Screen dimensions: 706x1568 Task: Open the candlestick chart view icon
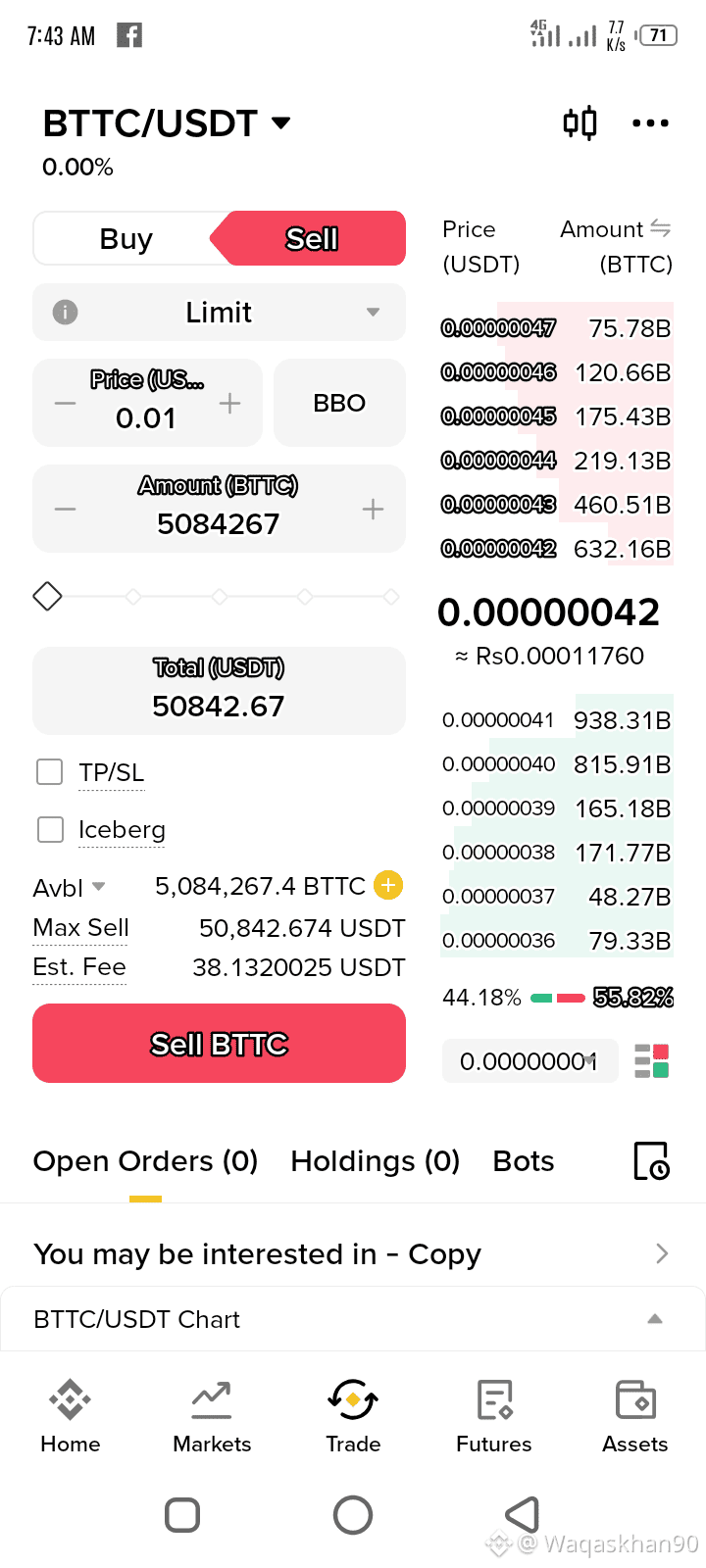[x=580, y=122]
